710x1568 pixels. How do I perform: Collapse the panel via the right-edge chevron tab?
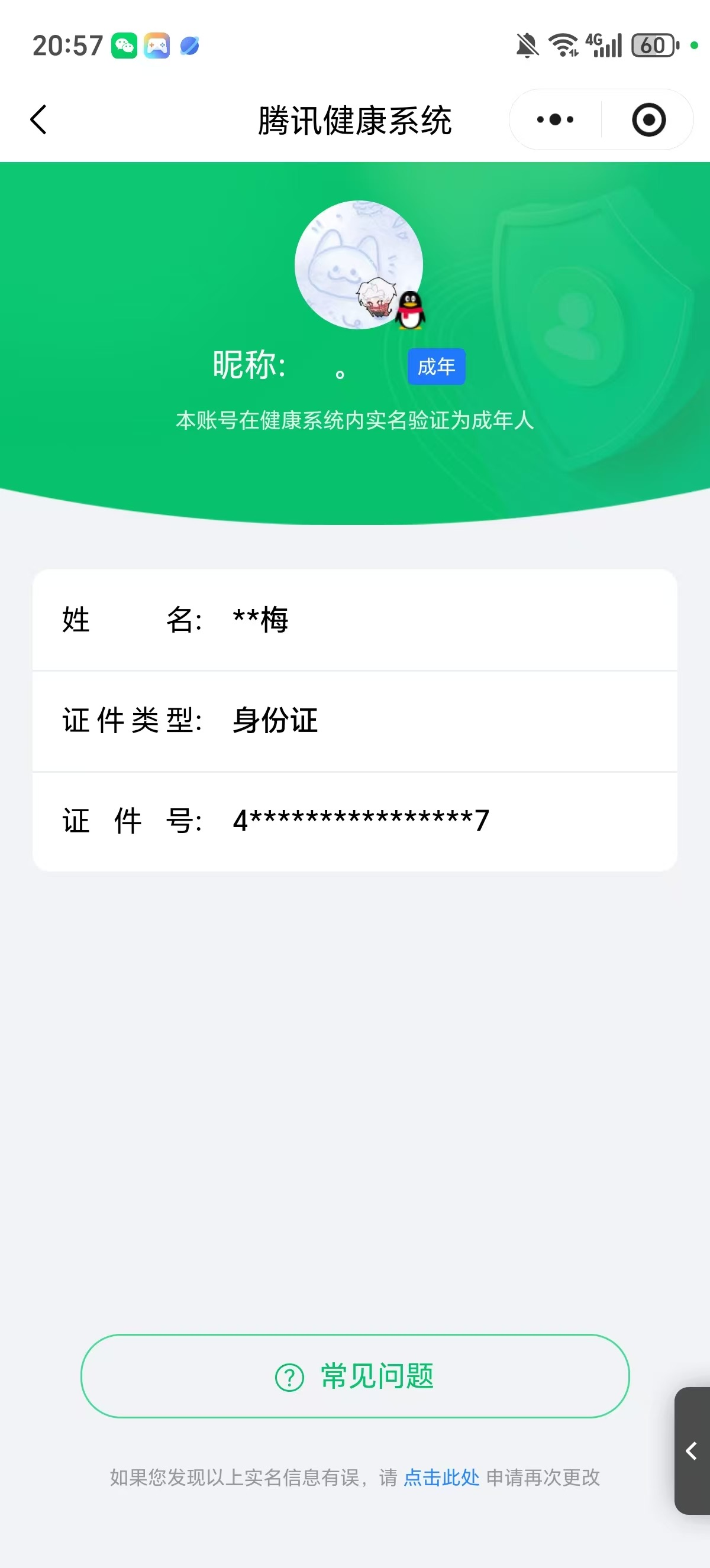[691, 1450]
